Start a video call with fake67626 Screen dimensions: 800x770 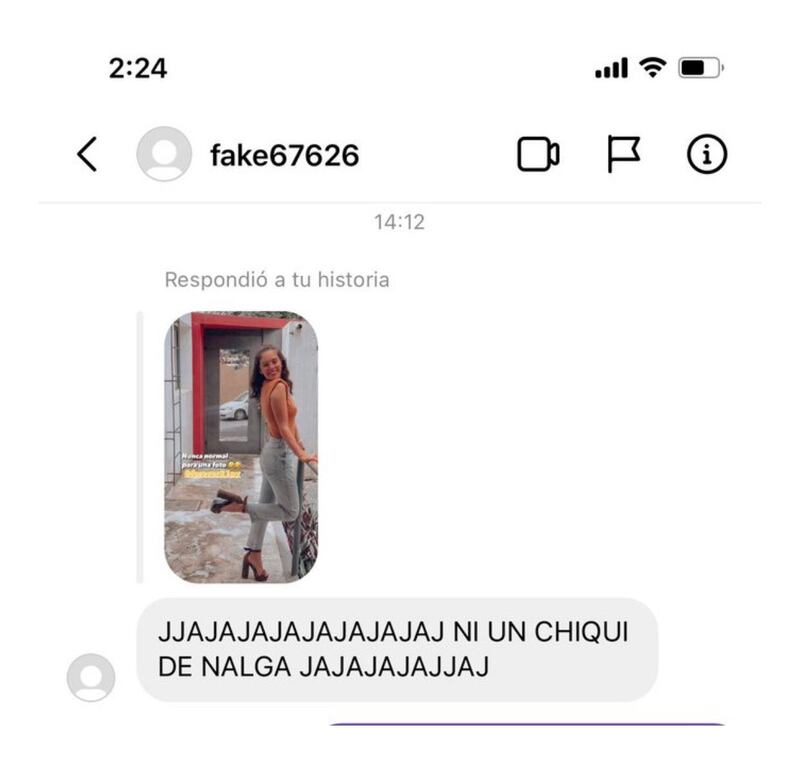click(x=538, y=155)
